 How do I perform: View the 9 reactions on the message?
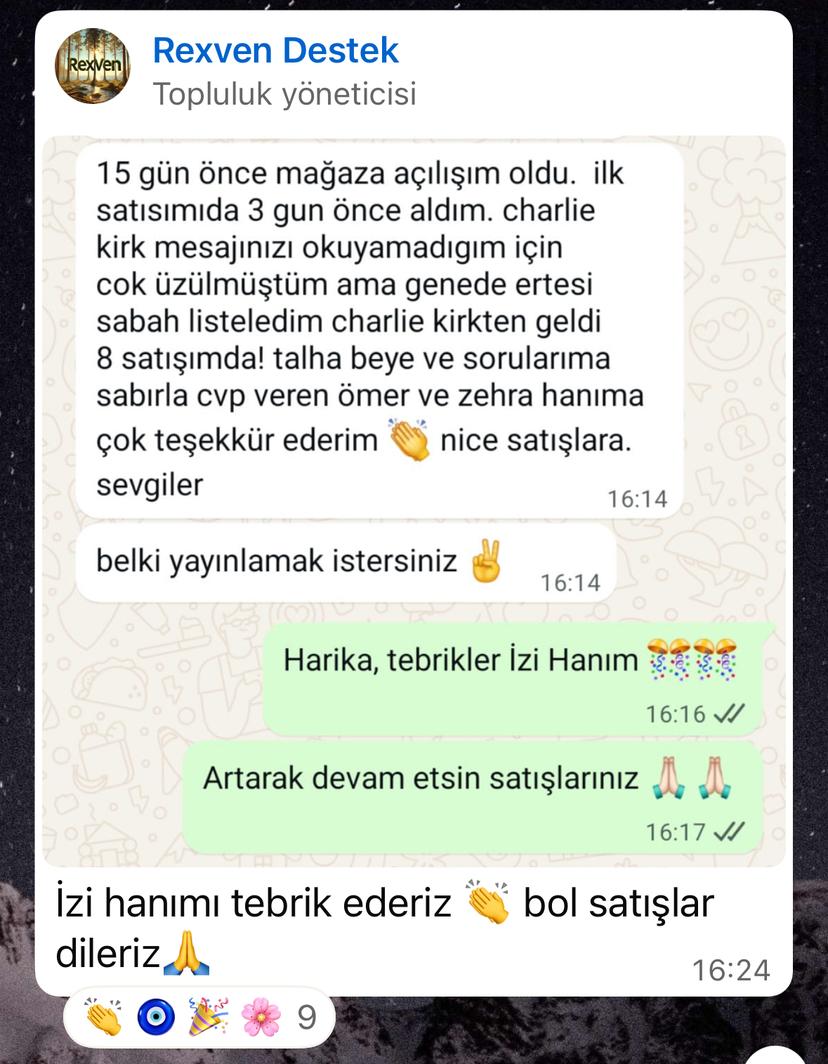point(198,1017)
